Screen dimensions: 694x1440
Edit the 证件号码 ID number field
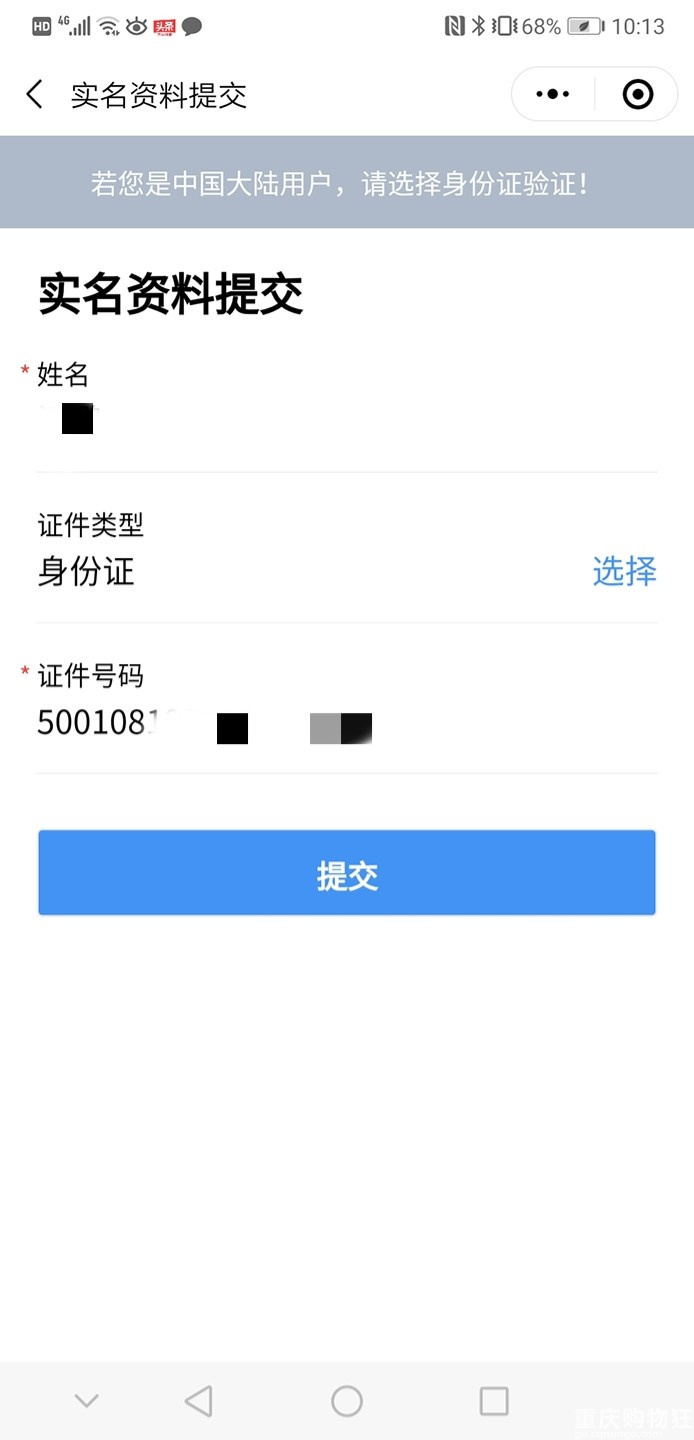tap(345, 723)
